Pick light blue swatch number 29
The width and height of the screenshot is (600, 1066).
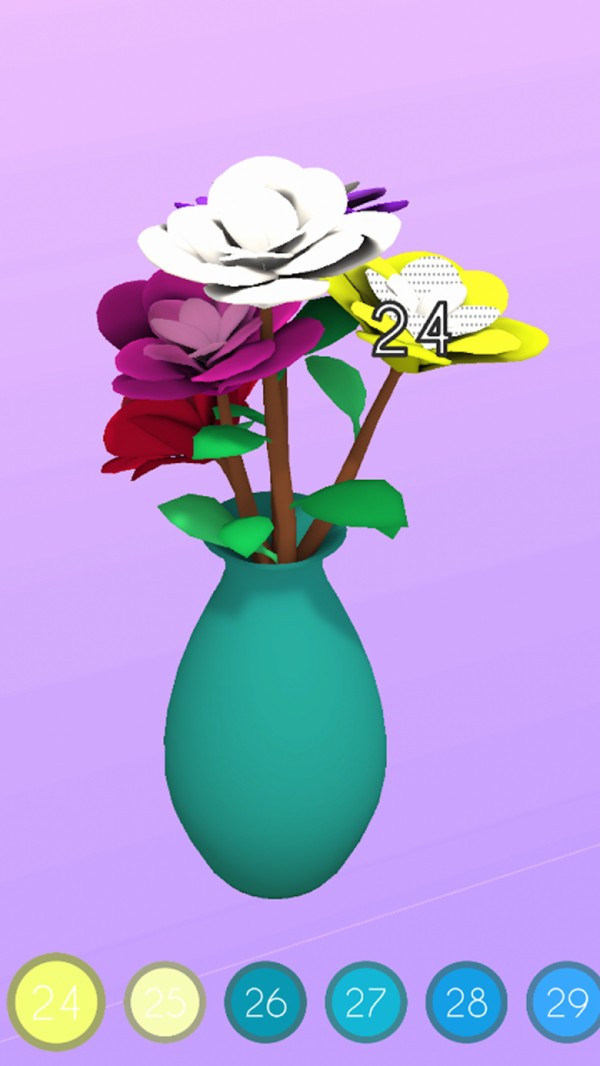[x=566, y=1002]
